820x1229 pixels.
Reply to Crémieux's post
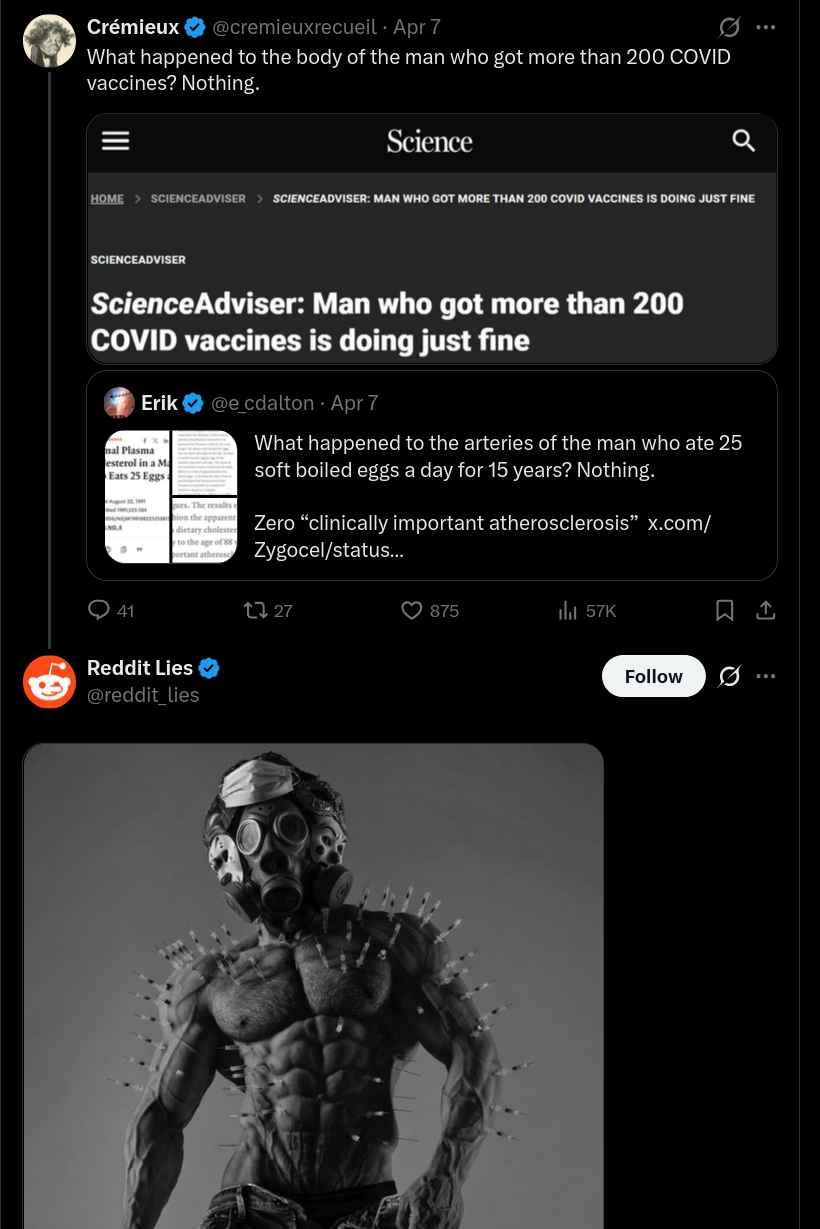pos(111,610)
